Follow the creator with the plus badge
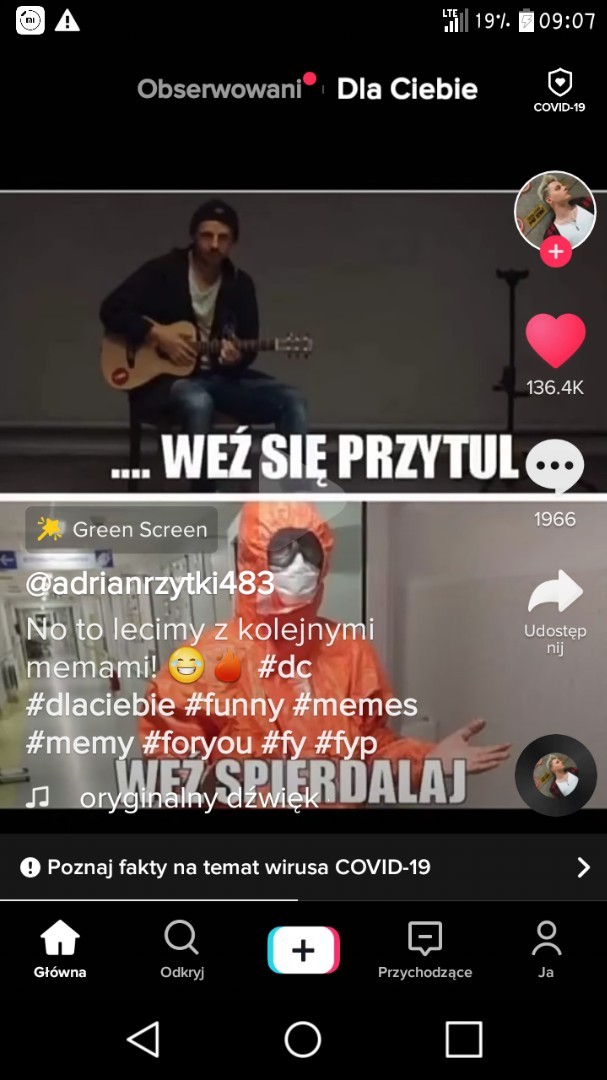 [x=556, y=252]
